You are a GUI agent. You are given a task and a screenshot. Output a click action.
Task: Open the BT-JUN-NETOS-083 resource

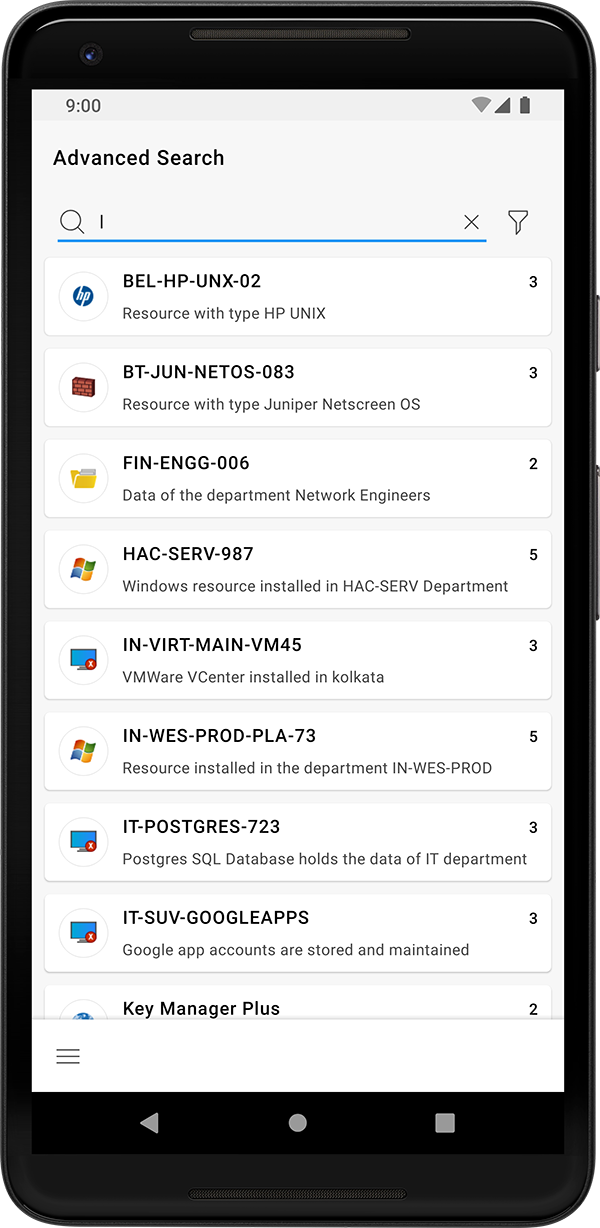coord(298,388)
